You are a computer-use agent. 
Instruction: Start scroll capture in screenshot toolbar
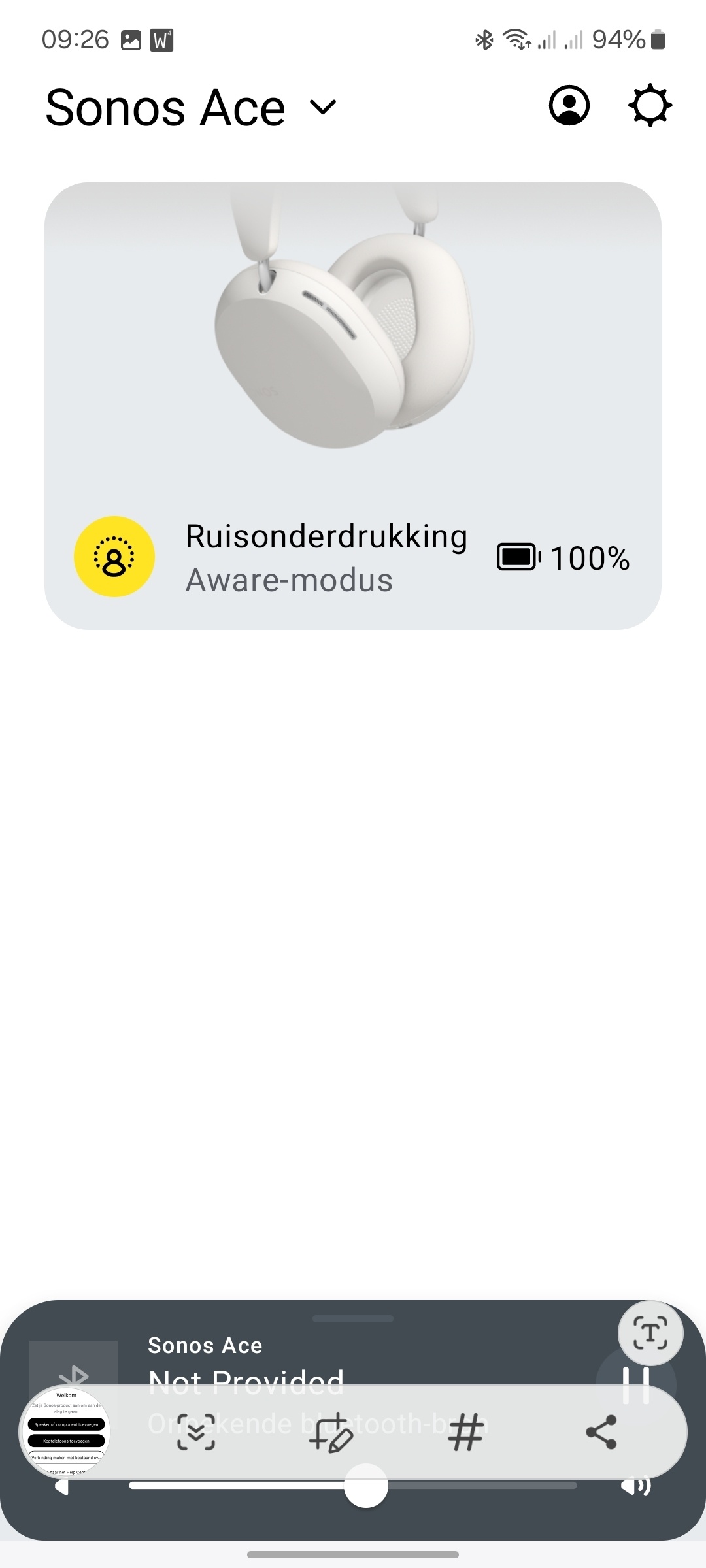click(196, 1432)
